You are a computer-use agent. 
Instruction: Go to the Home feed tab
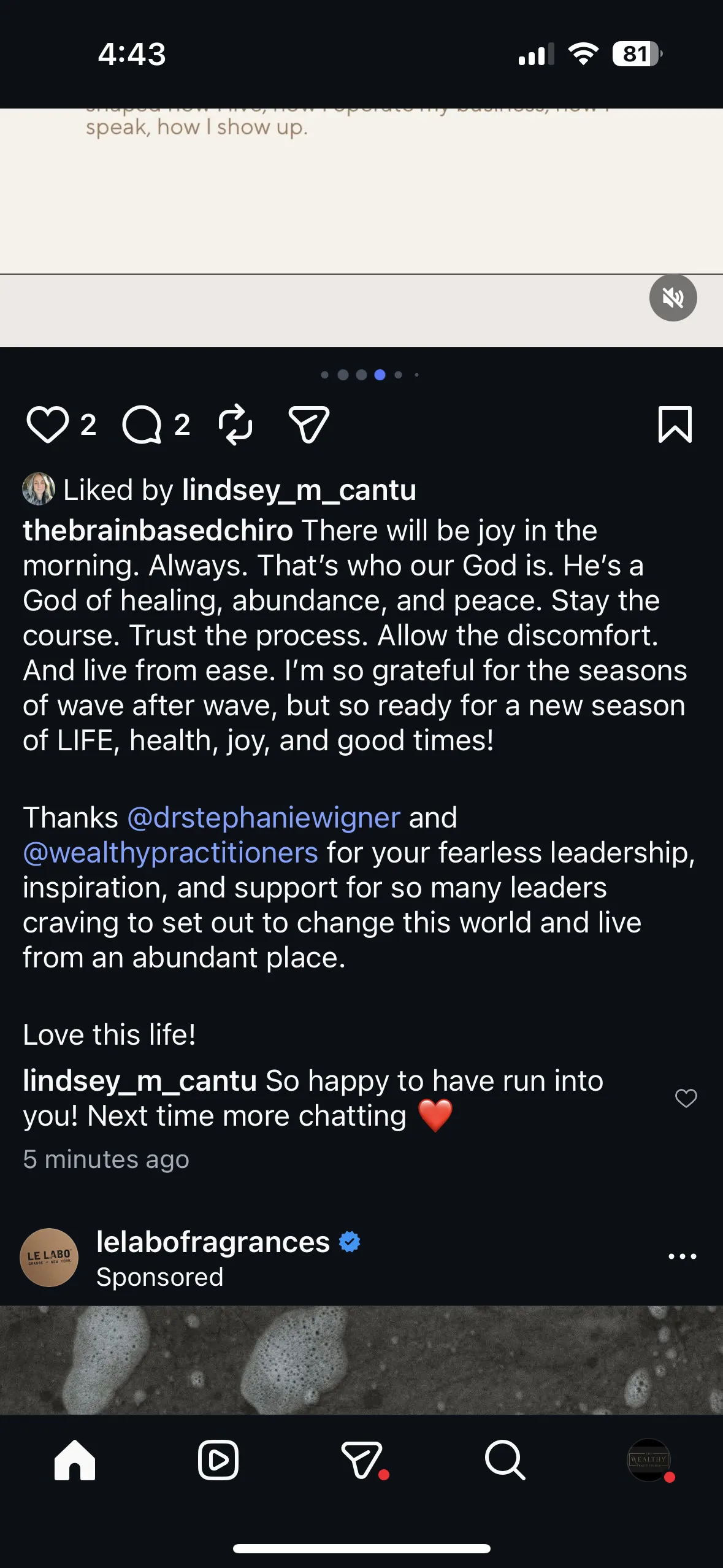pos(75,1460)
